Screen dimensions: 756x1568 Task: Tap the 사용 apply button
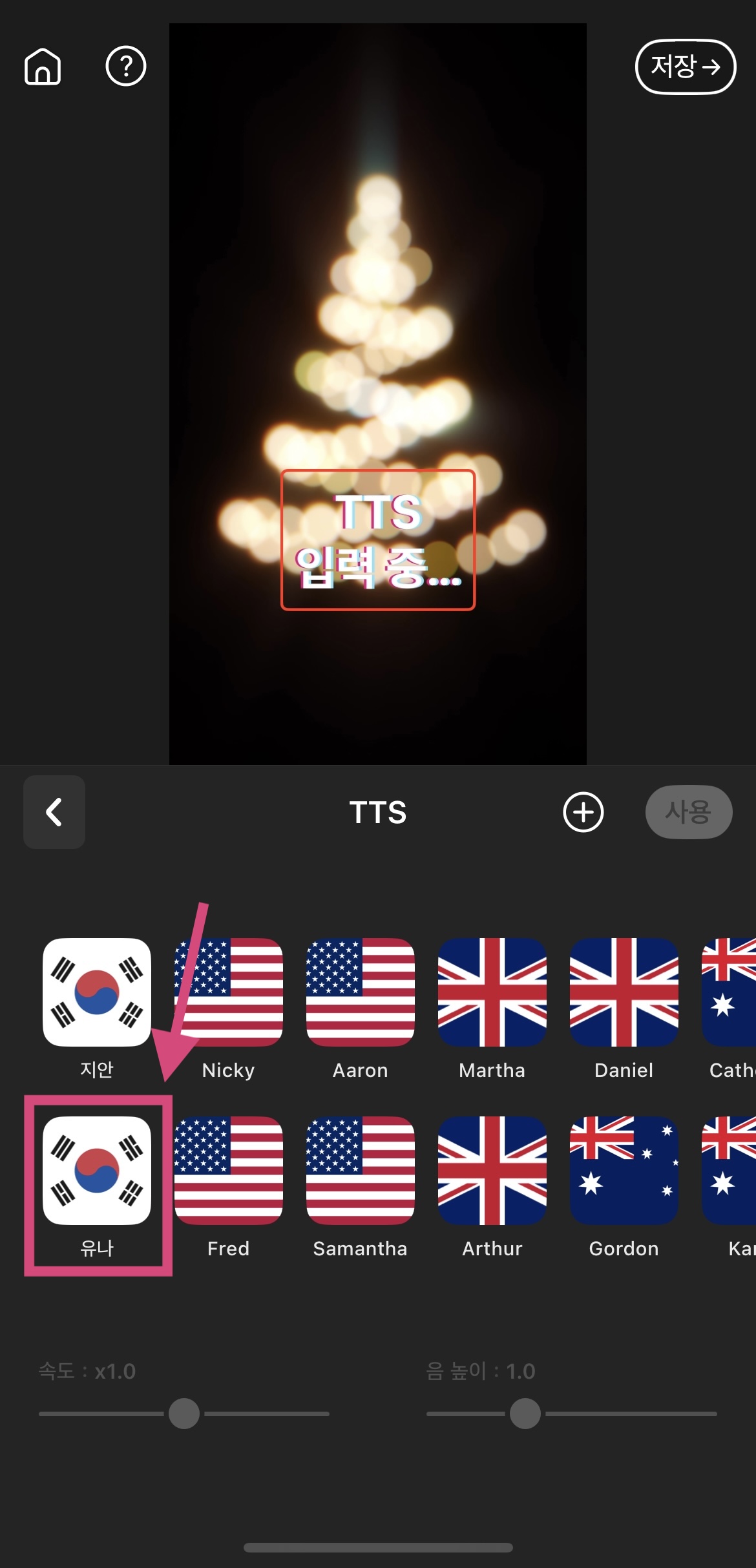point(688,812)
